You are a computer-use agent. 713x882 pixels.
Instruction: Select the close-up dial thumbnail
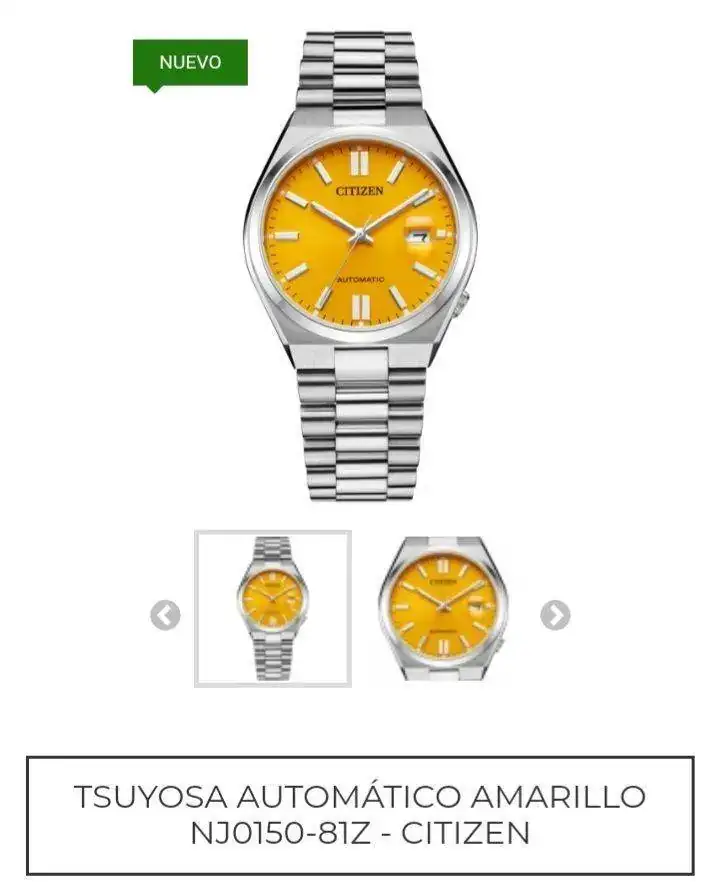444,608
